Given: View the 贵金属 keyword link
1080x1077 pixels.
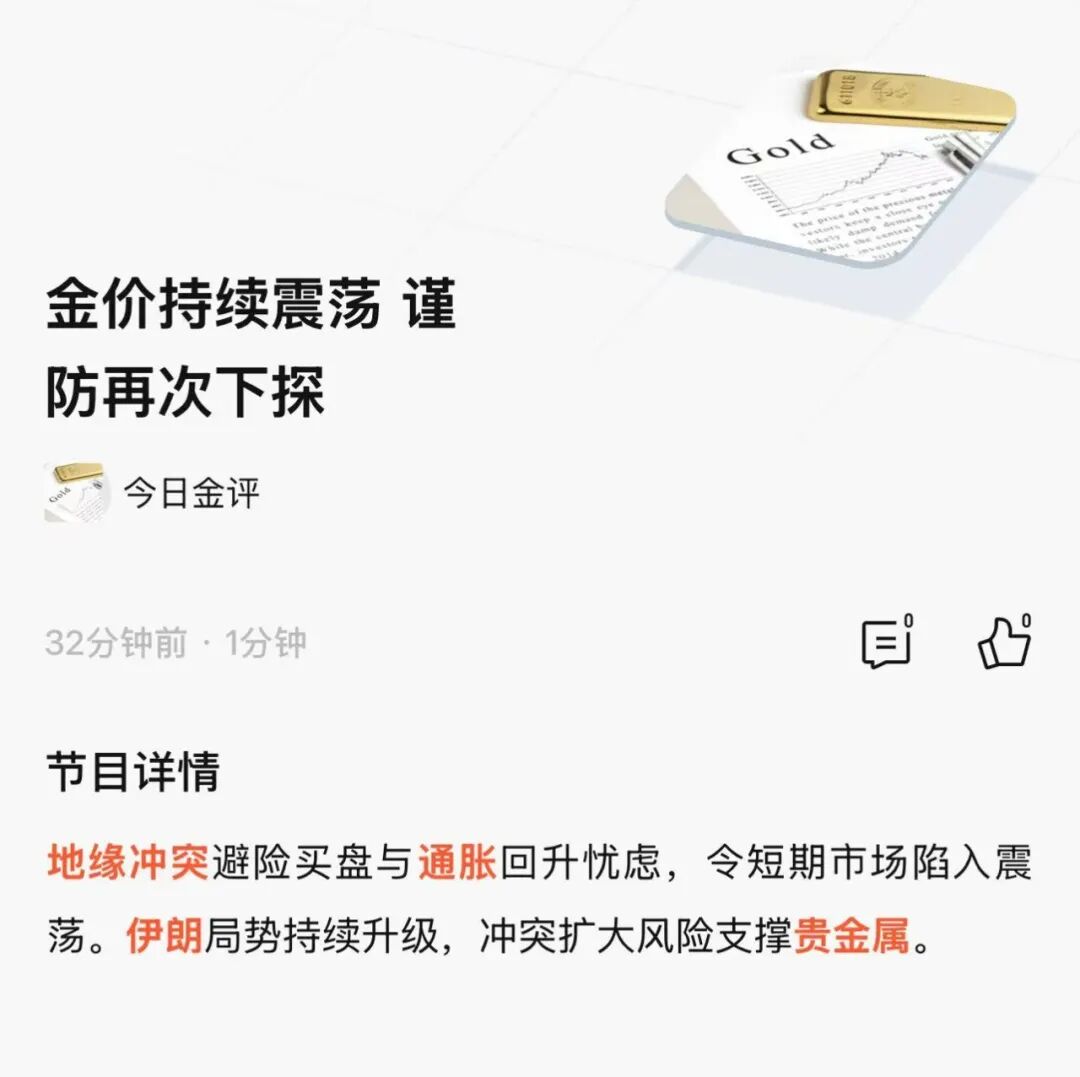Looking at the screenshot, I should 852,937.
